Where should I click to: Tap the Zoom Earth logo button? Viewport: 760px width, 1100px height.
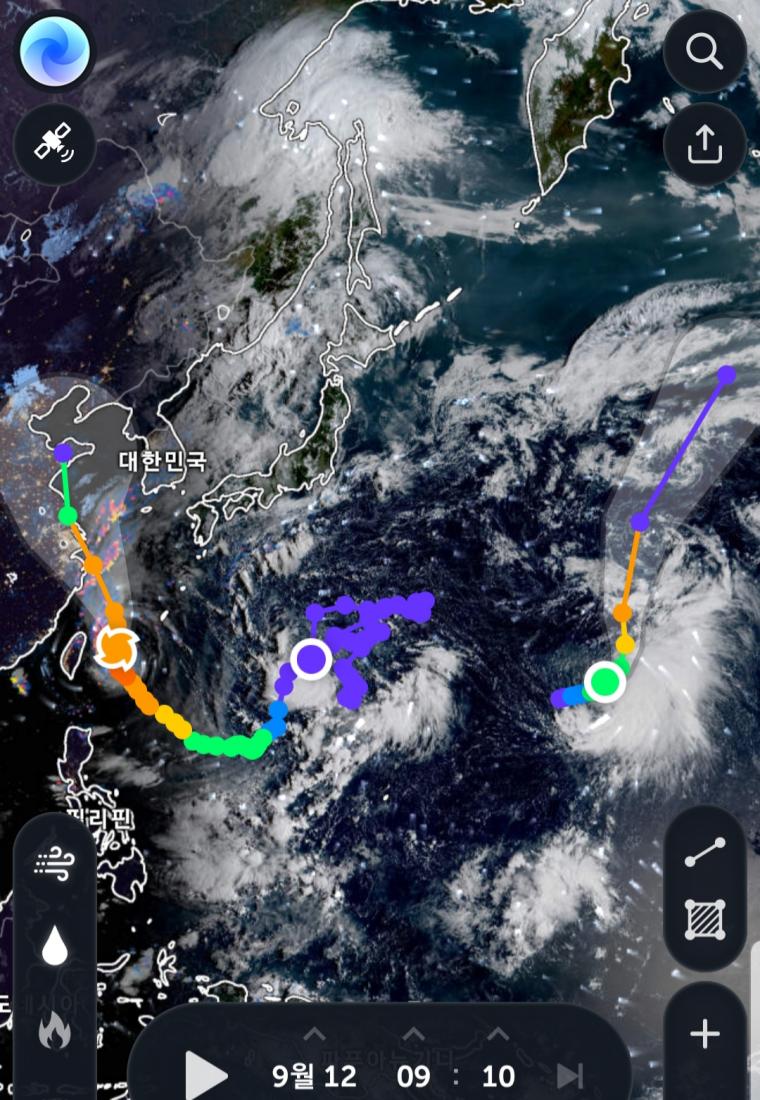[x=55, y=52]
